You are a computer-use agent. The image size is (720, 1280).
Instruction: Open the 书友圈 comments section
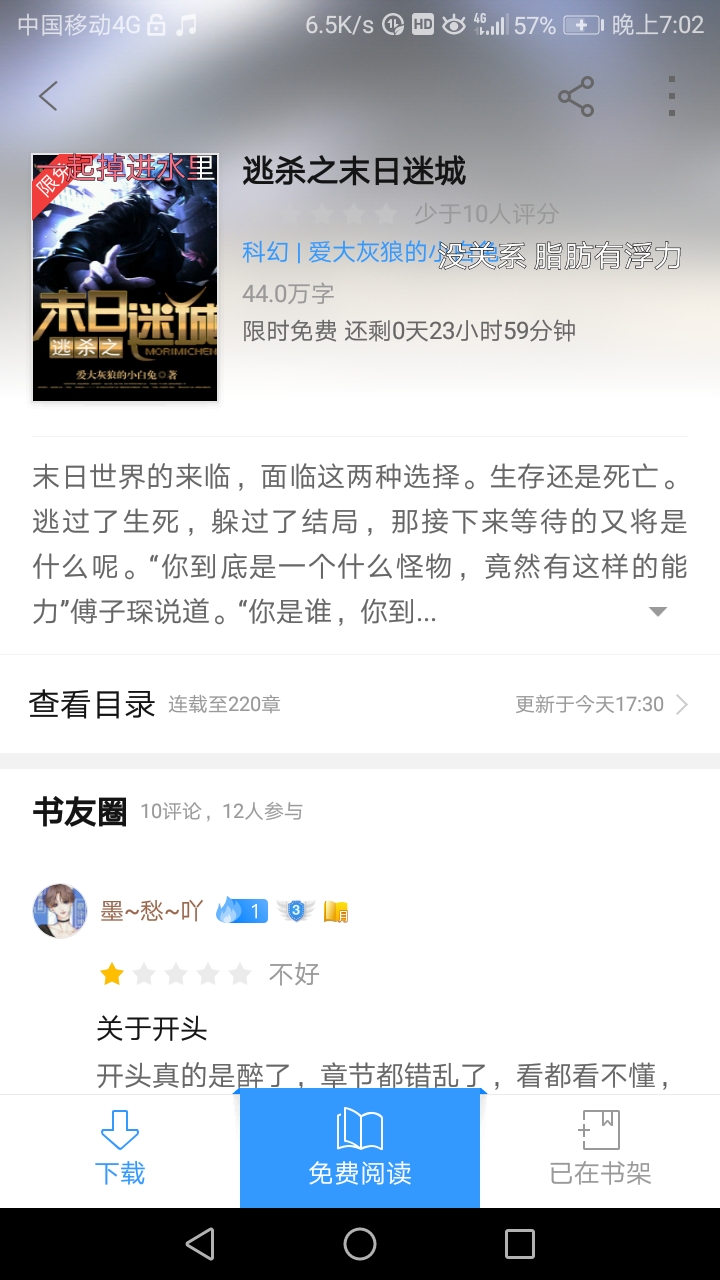80,812
